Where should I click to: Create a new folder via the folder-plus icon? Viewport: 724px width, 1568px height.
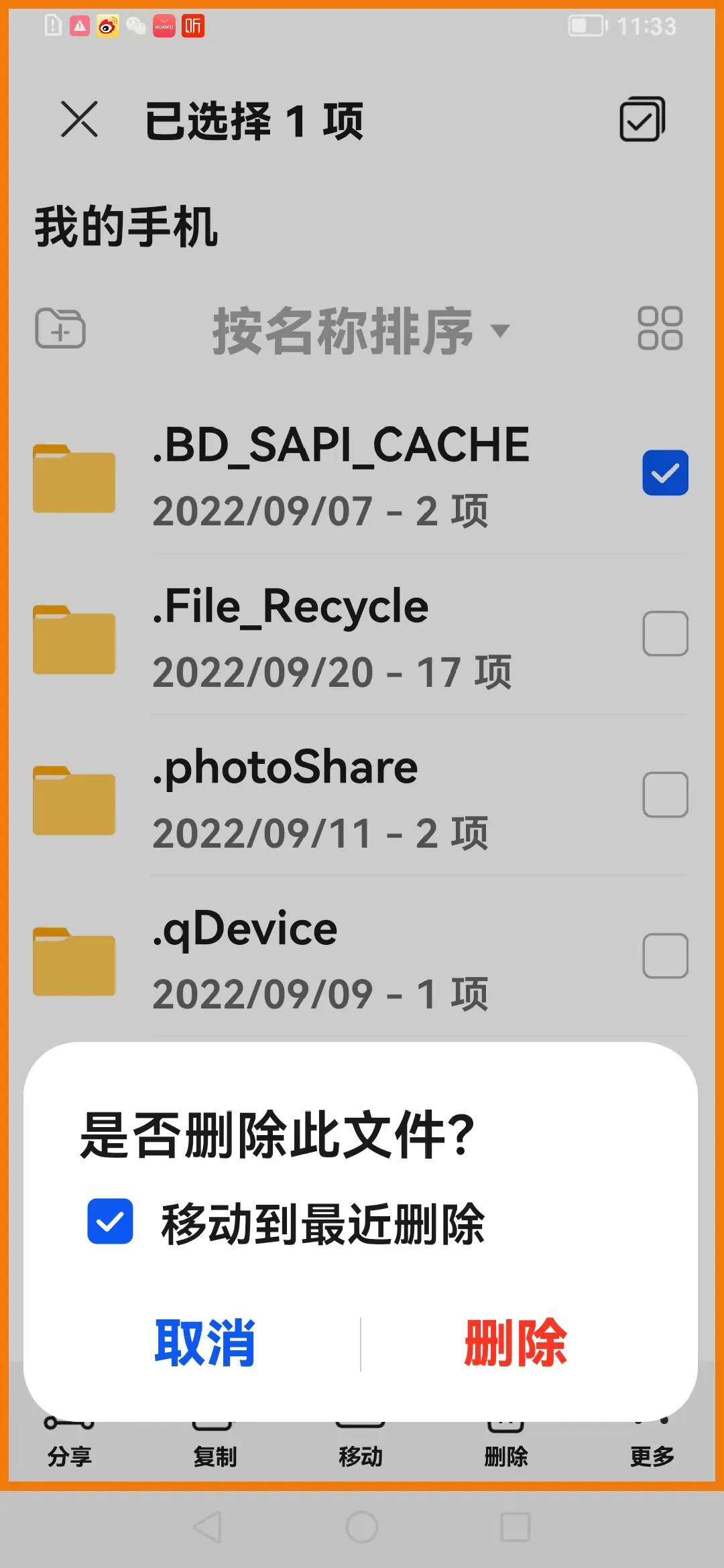tap(60, 328)
